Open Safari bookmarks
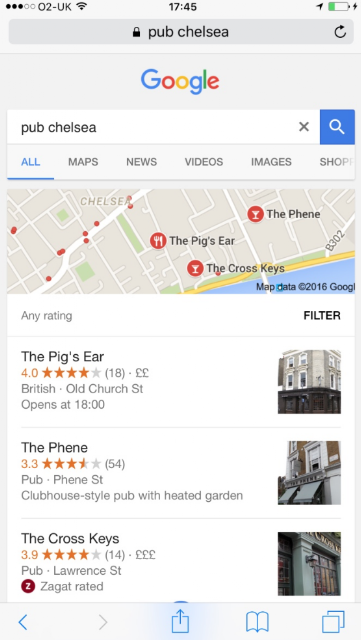The height and width of the screenshot is (640, 361). (x=257, y=622)
